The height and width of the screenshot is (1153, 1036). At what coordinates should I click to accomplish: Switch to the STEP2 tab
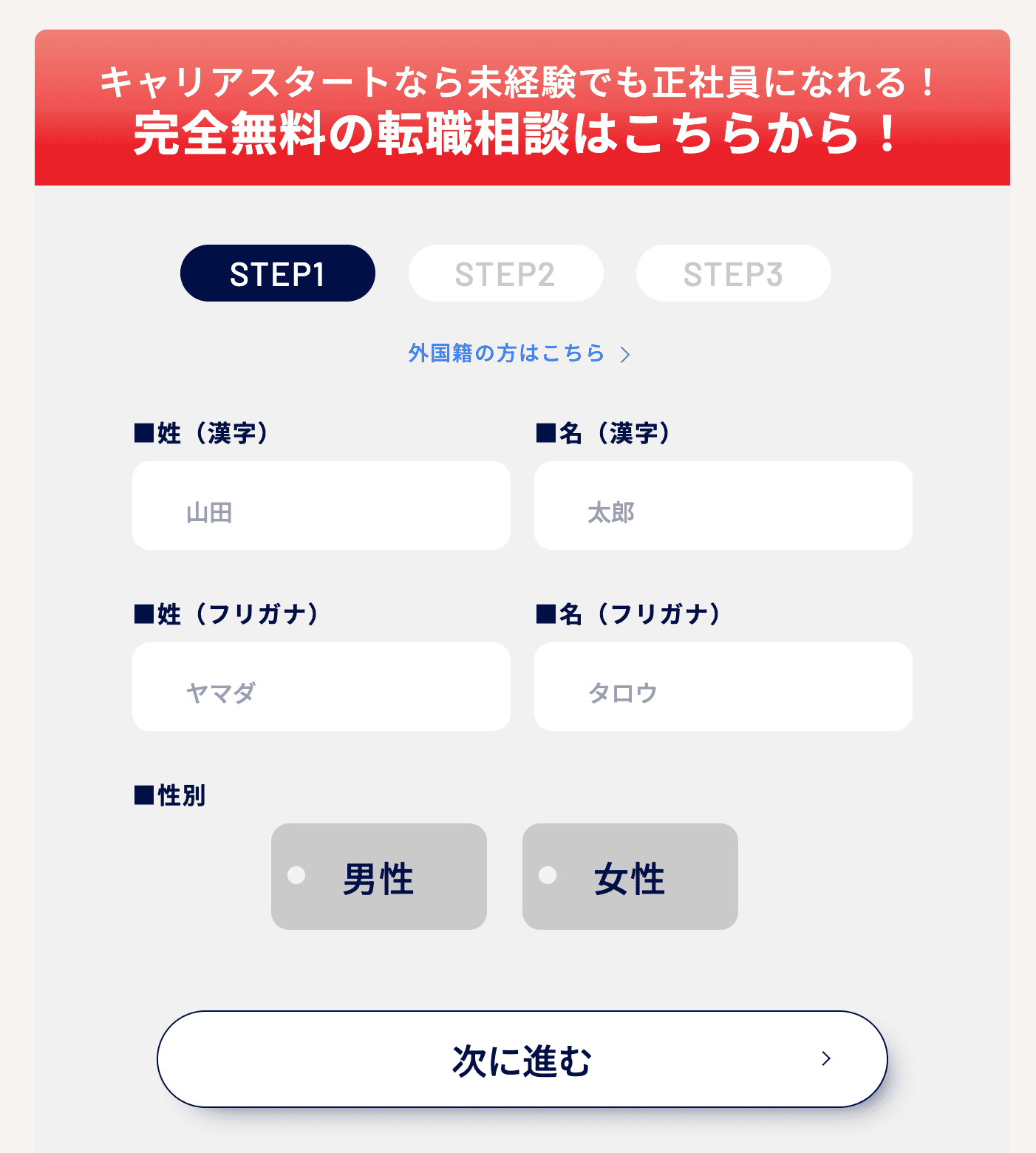pyautogui.click(x=505, y=273)
